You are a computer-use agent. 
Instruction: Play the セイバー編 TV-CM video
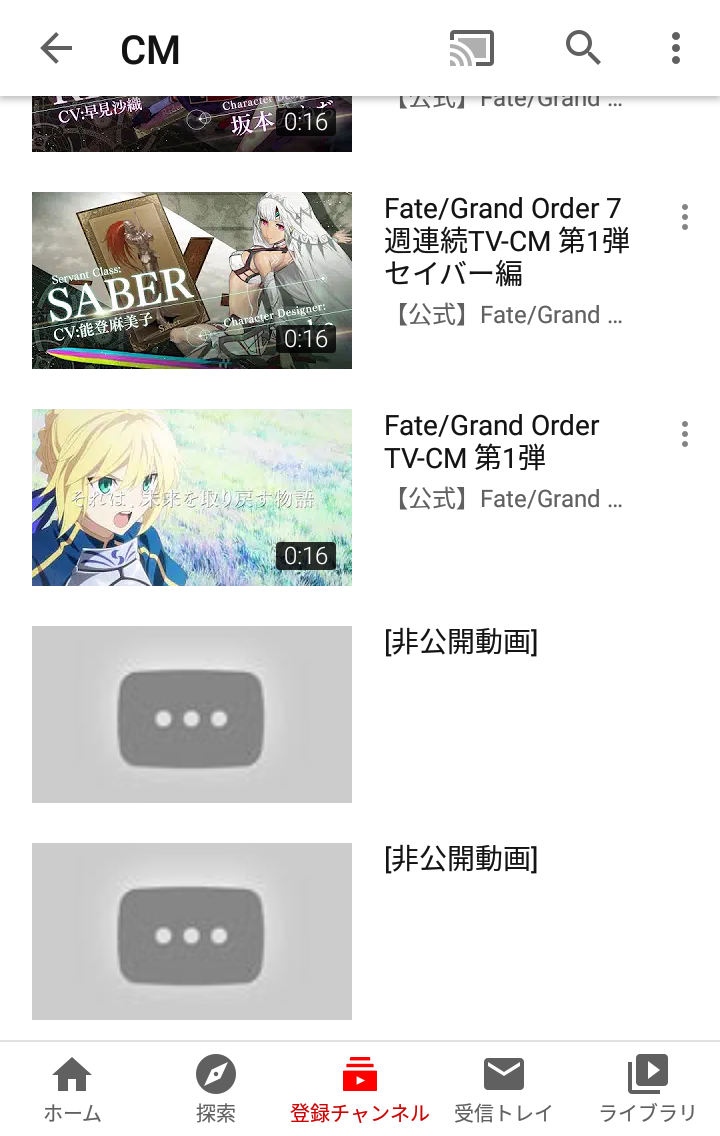pos(192,280)
